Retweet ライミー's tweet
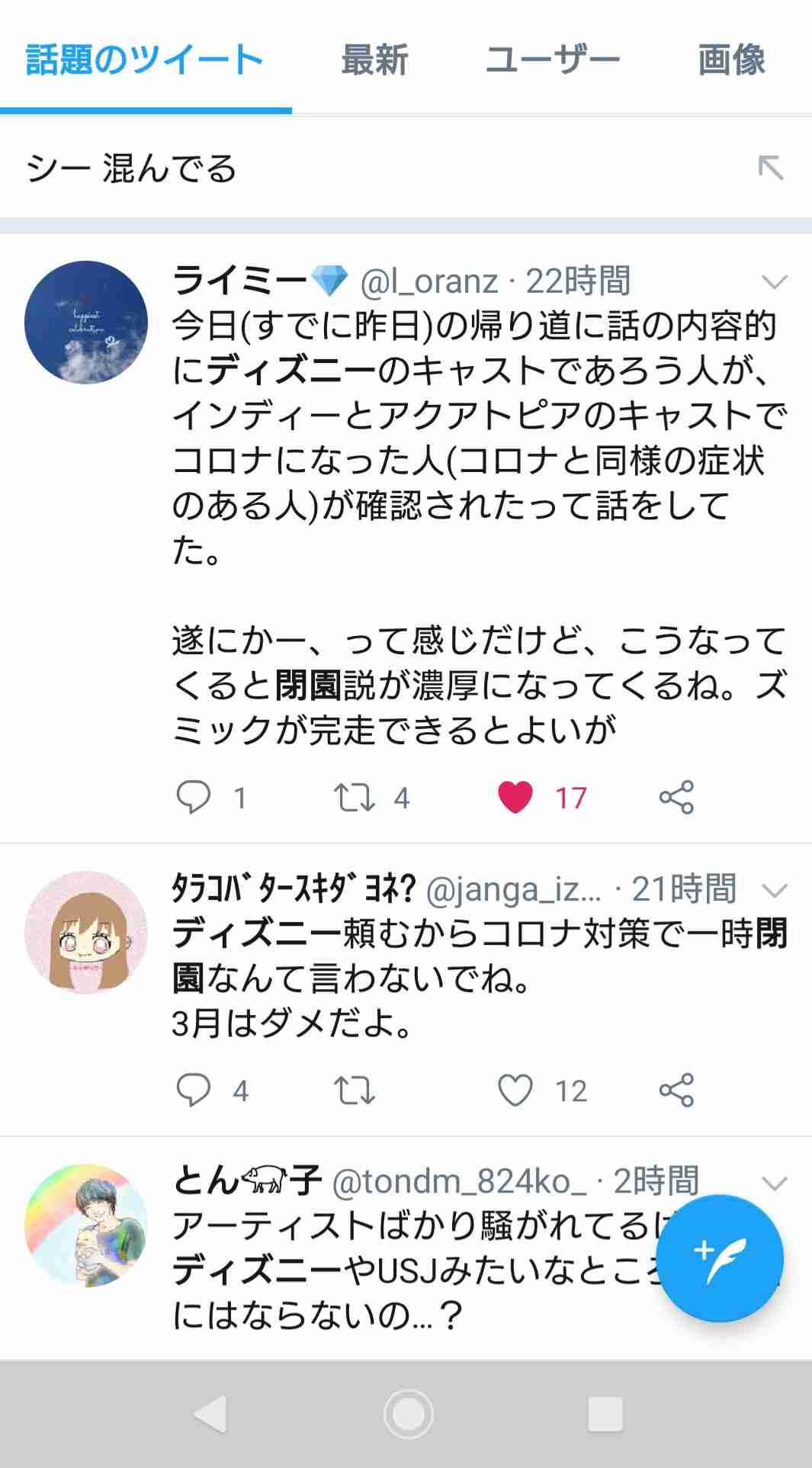The image size is (812, 1468). pyautogui.click(x=355, y=797)
